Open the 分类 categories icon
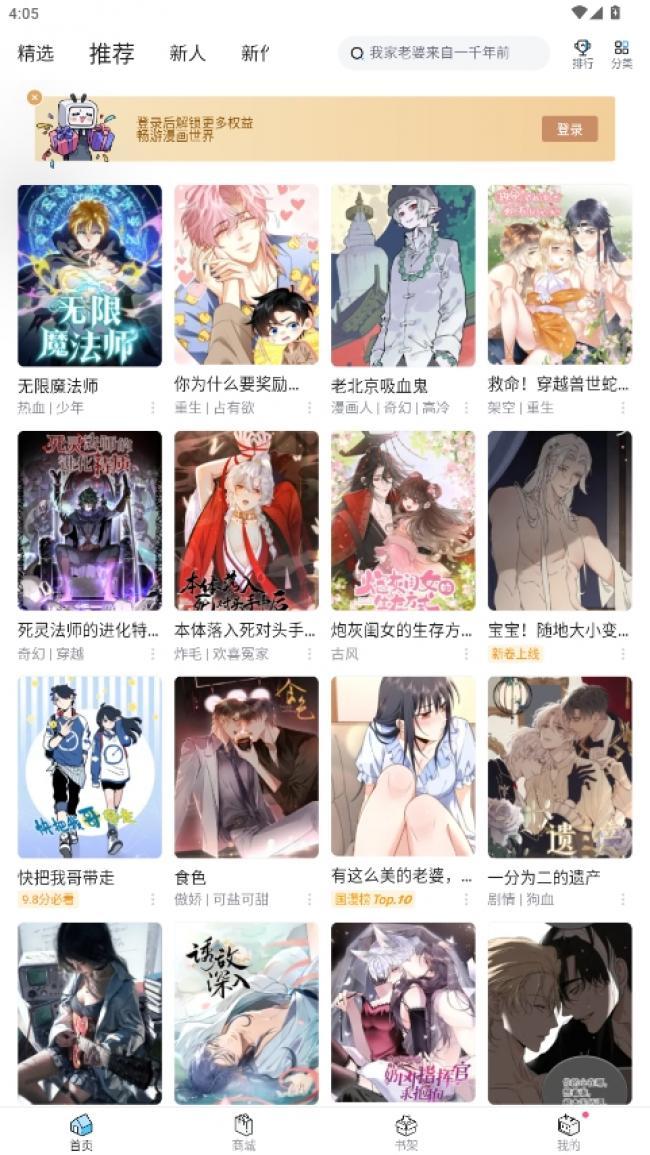650x1155 pixels. (x=621, y=54)
